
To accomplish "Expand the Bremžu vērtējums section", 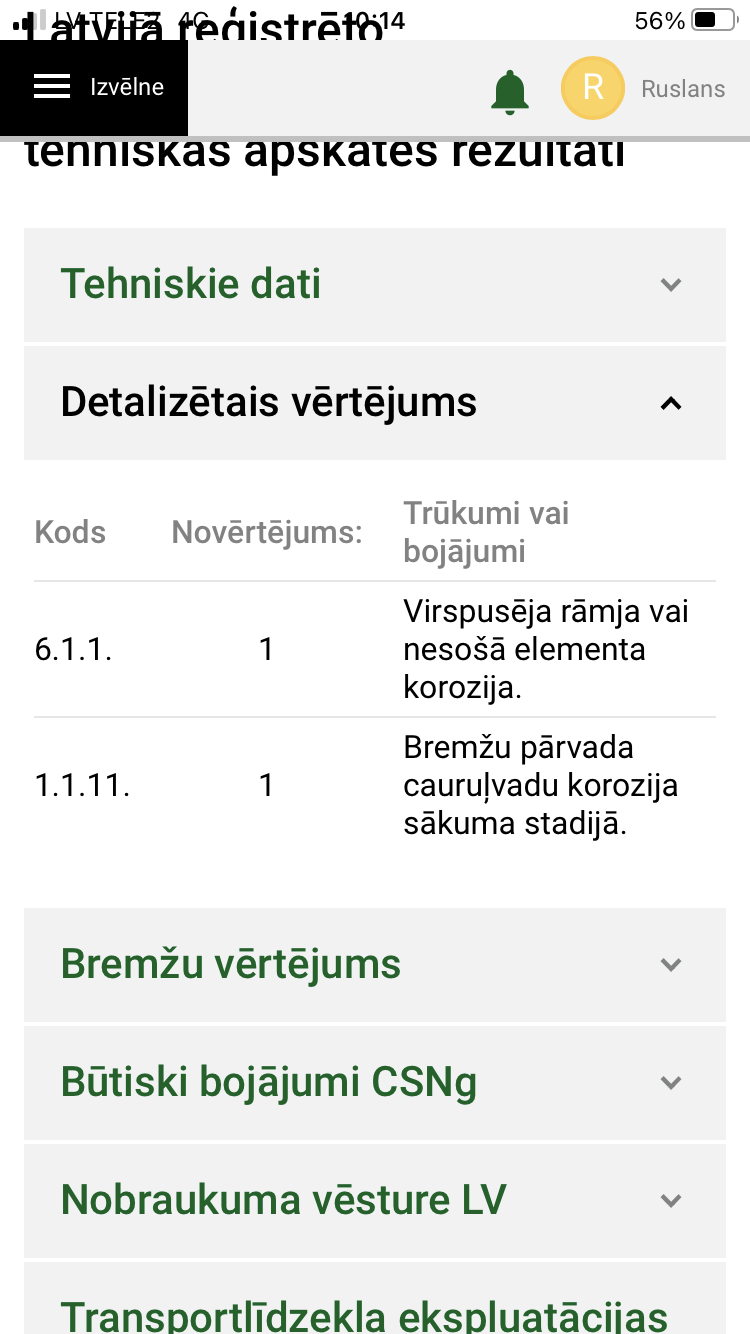I will click(374, 965).
